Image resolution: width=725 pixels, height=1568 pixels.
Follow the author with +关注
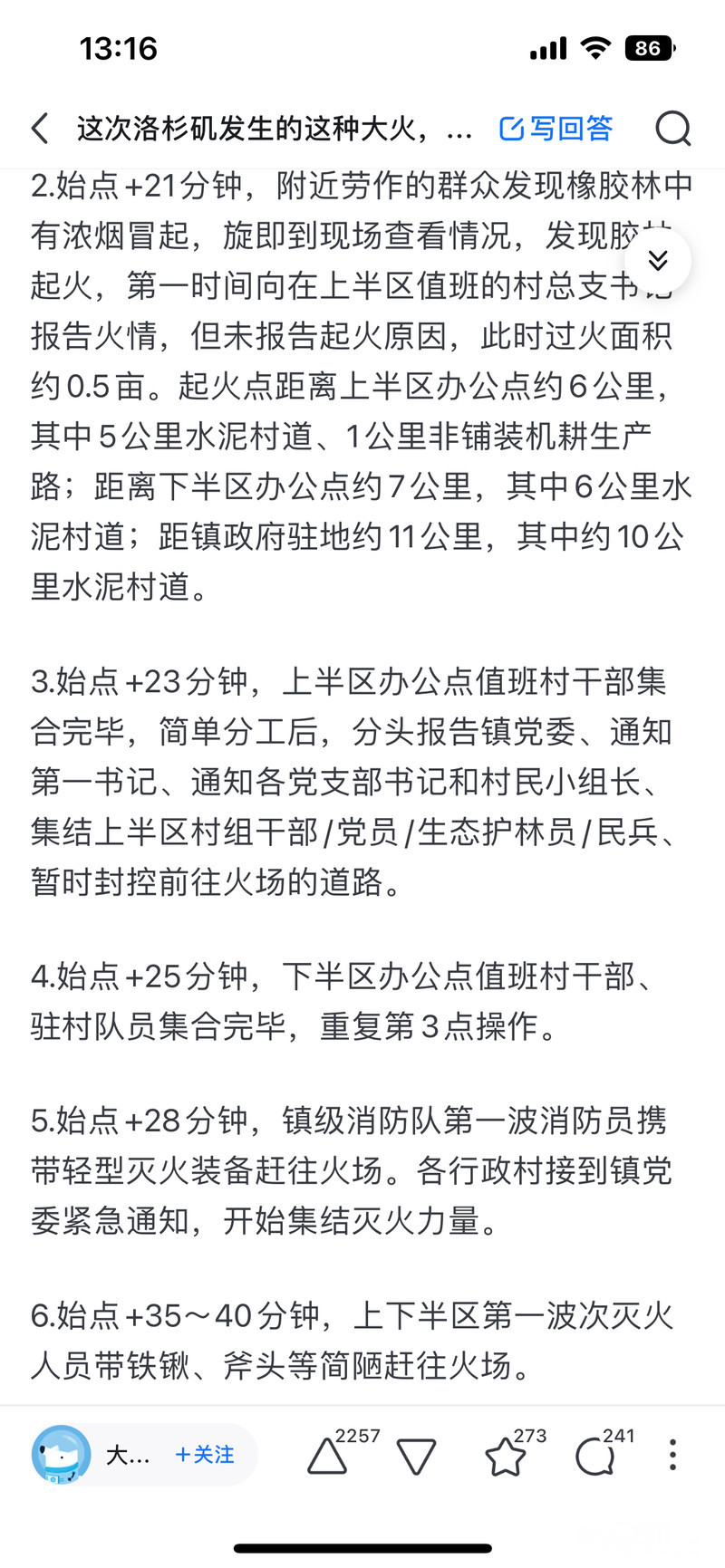tap(205, 1455)
